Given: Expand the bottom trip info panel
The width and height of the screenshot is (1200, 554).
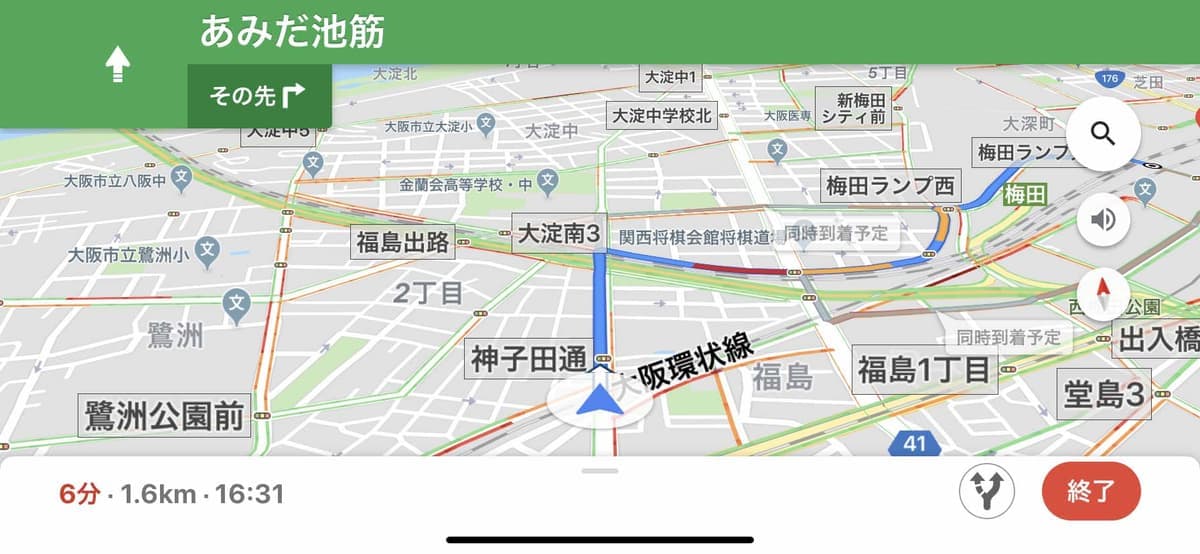Looking at the screenshot, I should [x=600, y=472].
